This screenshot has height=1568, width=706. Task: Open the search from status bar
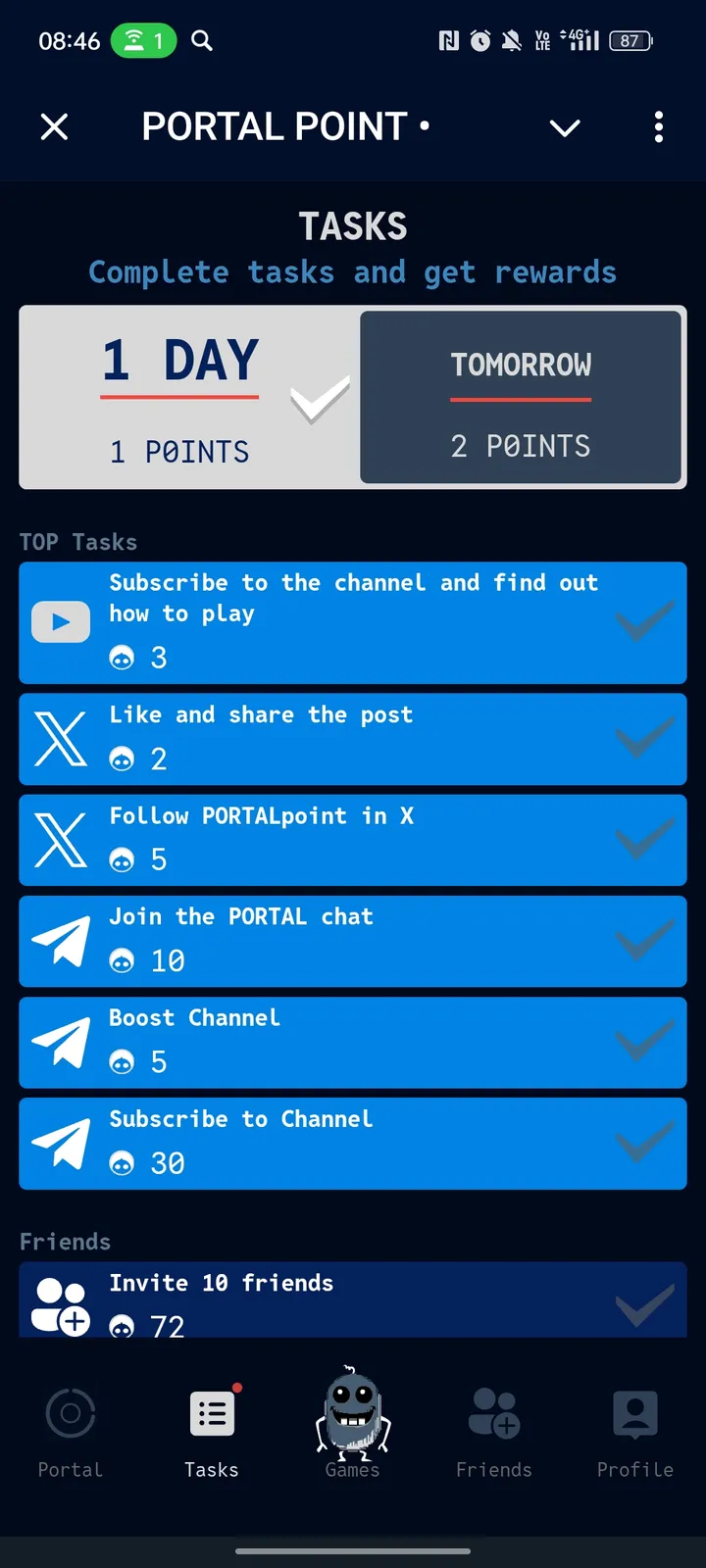pos(201,40)
